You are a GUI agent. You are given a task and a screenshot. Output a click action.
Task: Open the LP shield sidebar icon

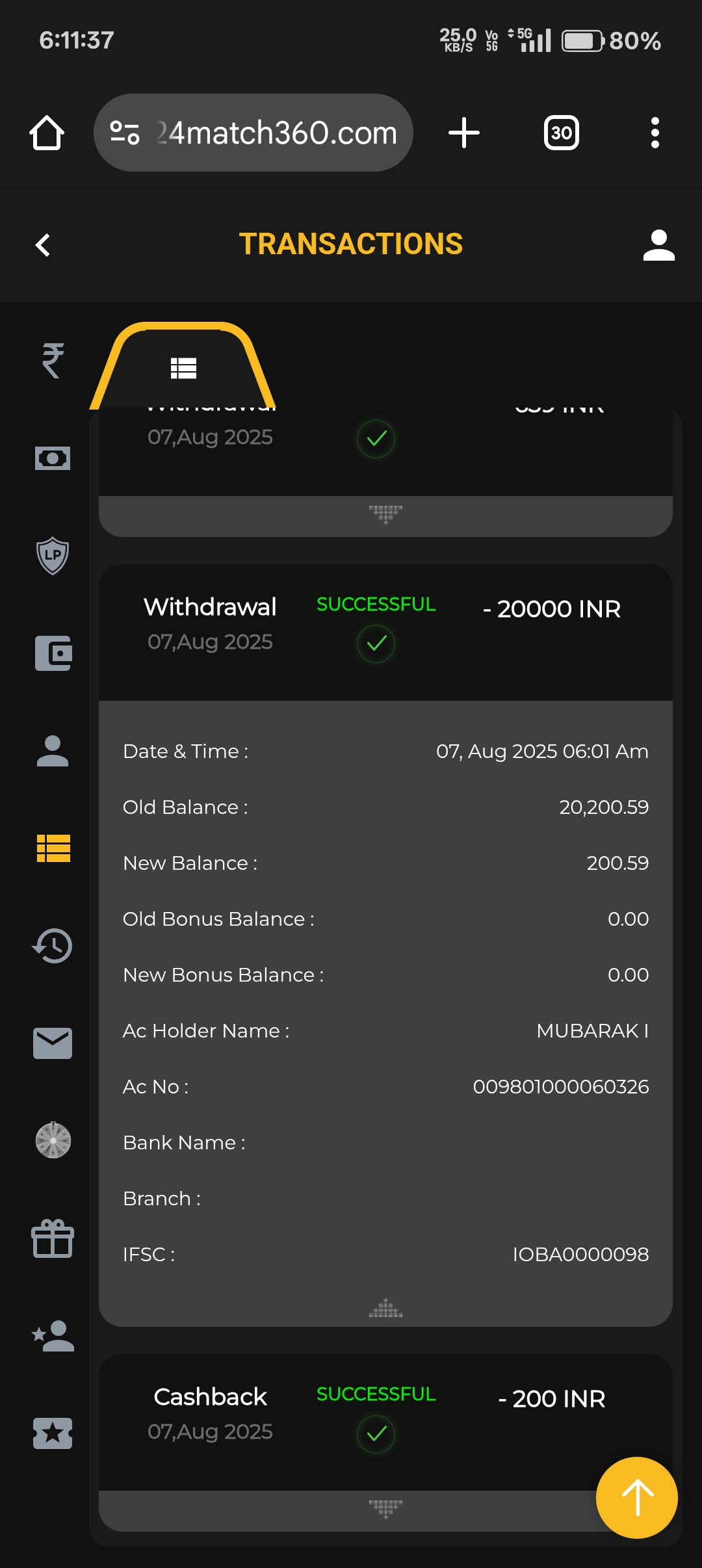[x=53, y=556]
